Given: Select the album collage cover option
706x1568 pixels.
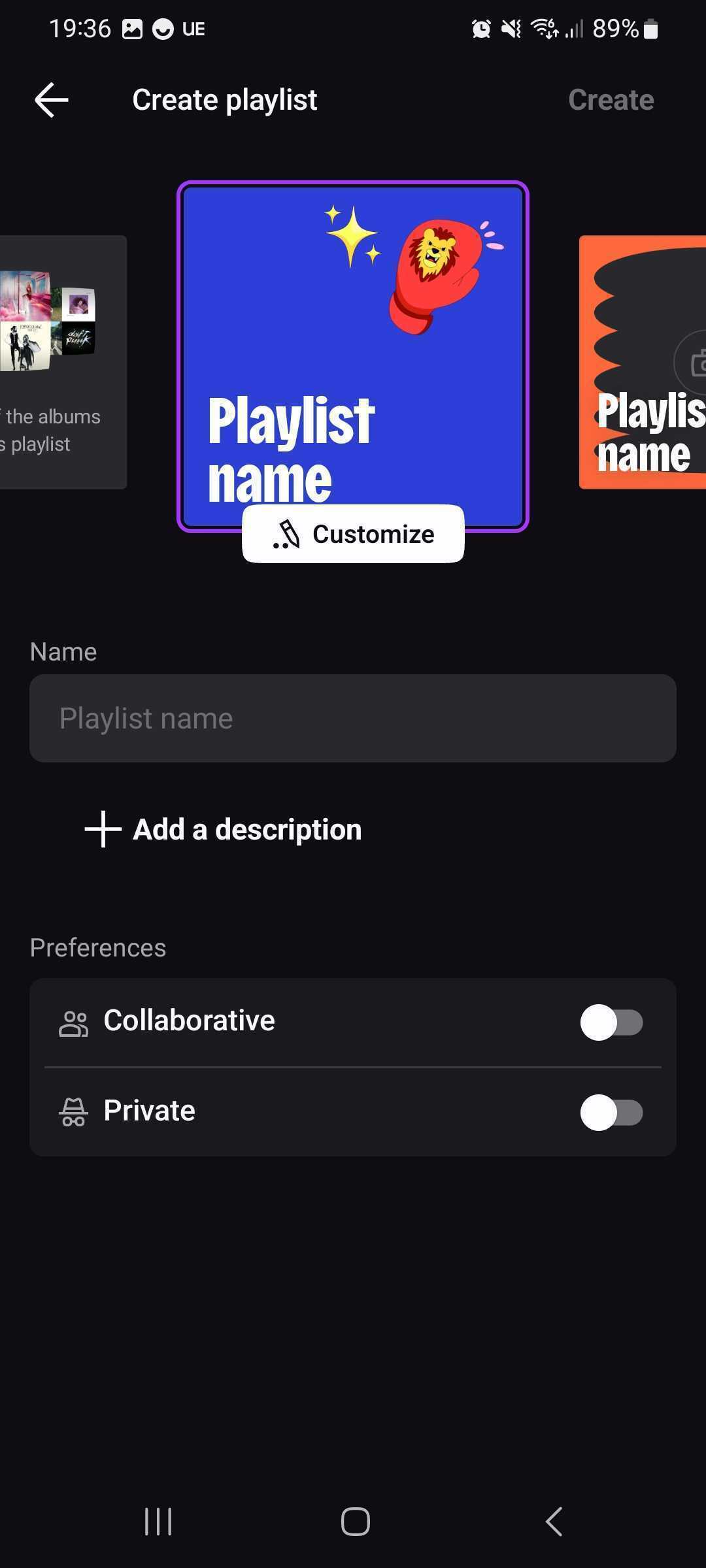Looking at the screenshot, I should point(62,361).
